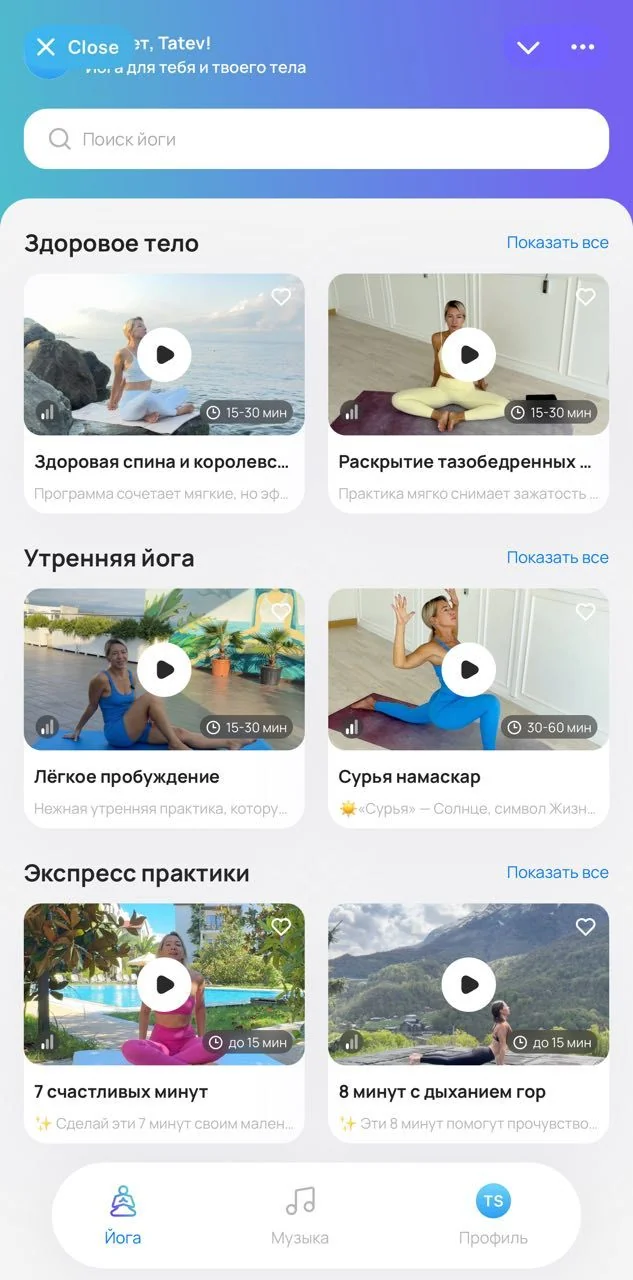Show all in Экспресс практики section
Screen dimensions: 633x1280
(x=557, y=873)
